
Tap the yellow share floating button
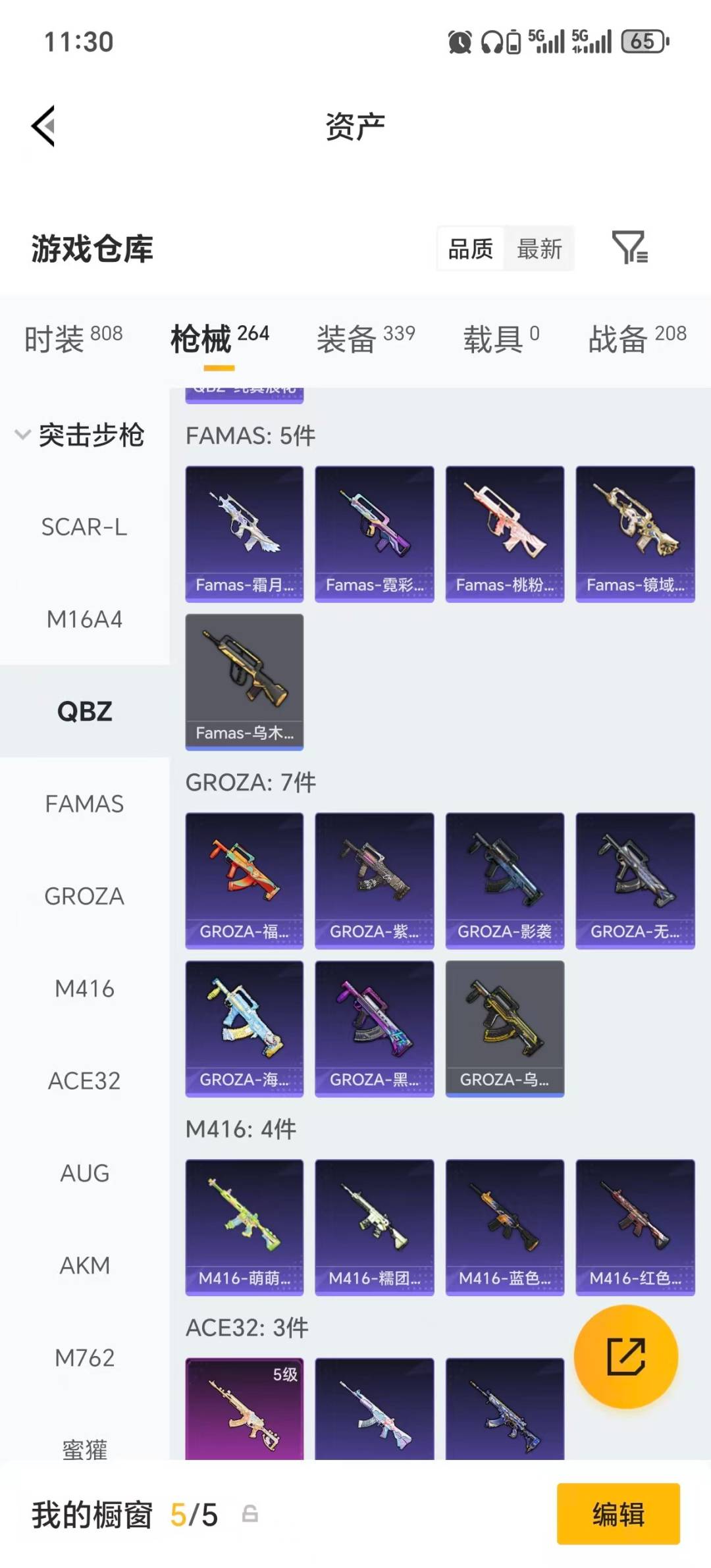click(625, 1356)
